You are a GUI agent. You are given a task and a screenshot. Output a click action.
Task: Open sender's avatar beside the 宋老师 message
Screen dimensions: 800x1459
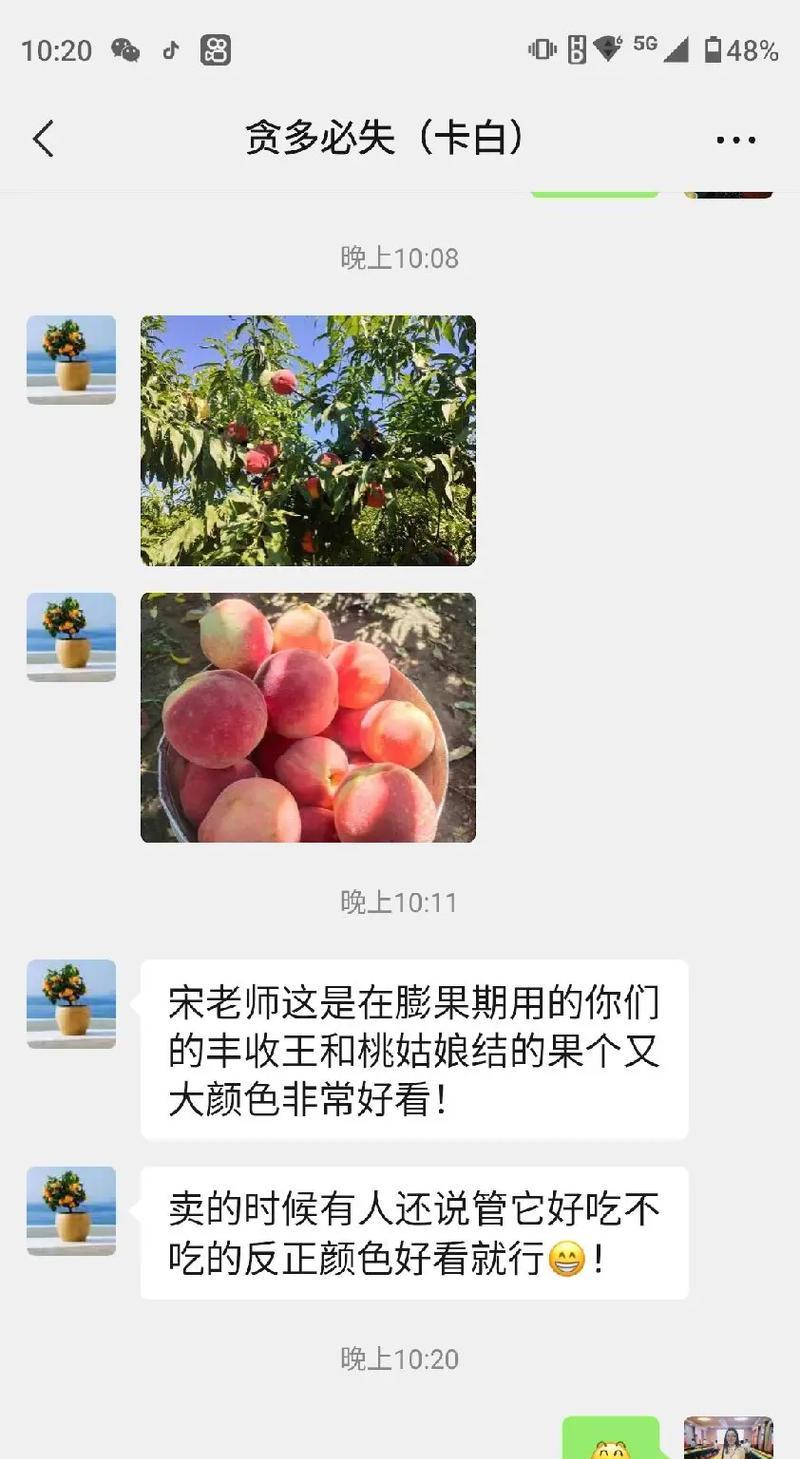[71, 1003]
